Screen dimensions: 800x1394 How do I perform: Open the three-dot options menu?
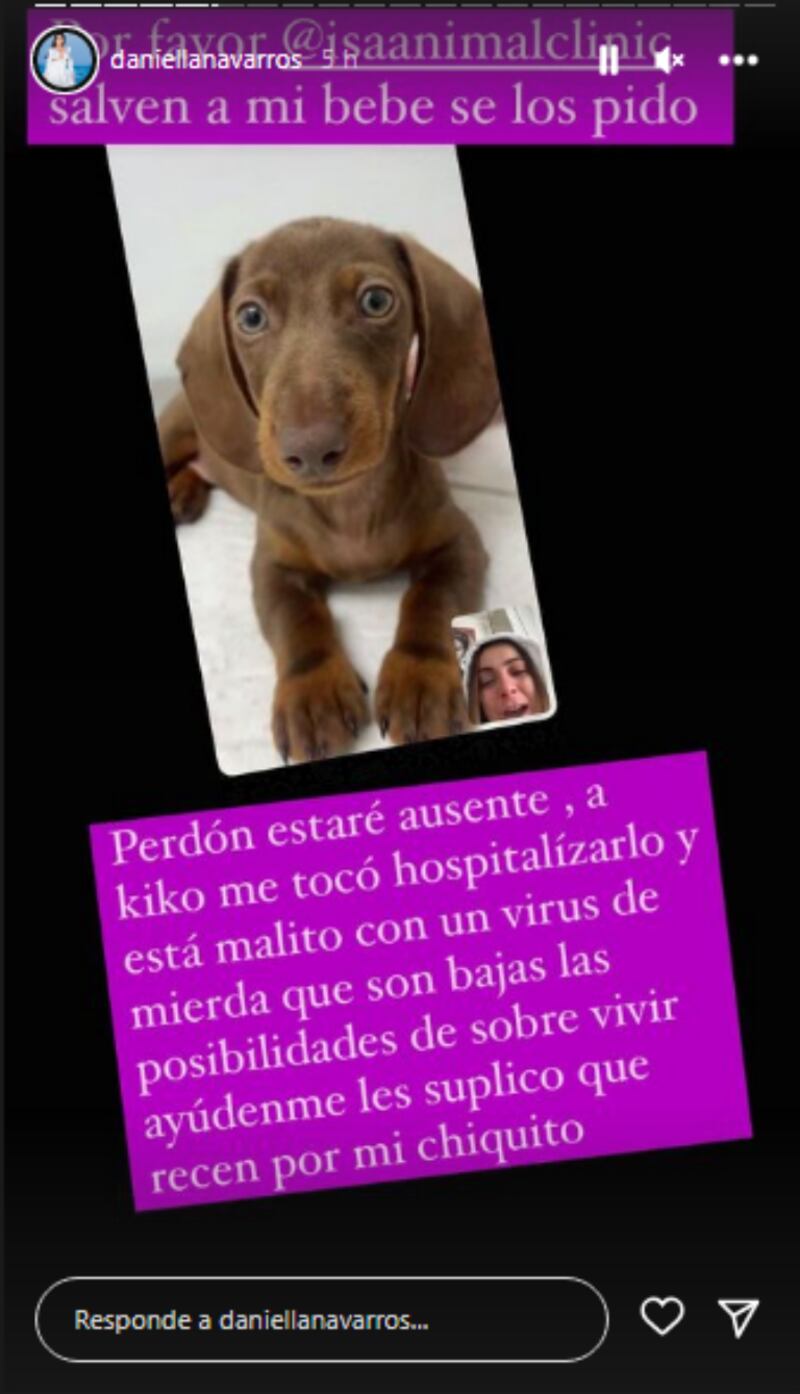point(738,61)
